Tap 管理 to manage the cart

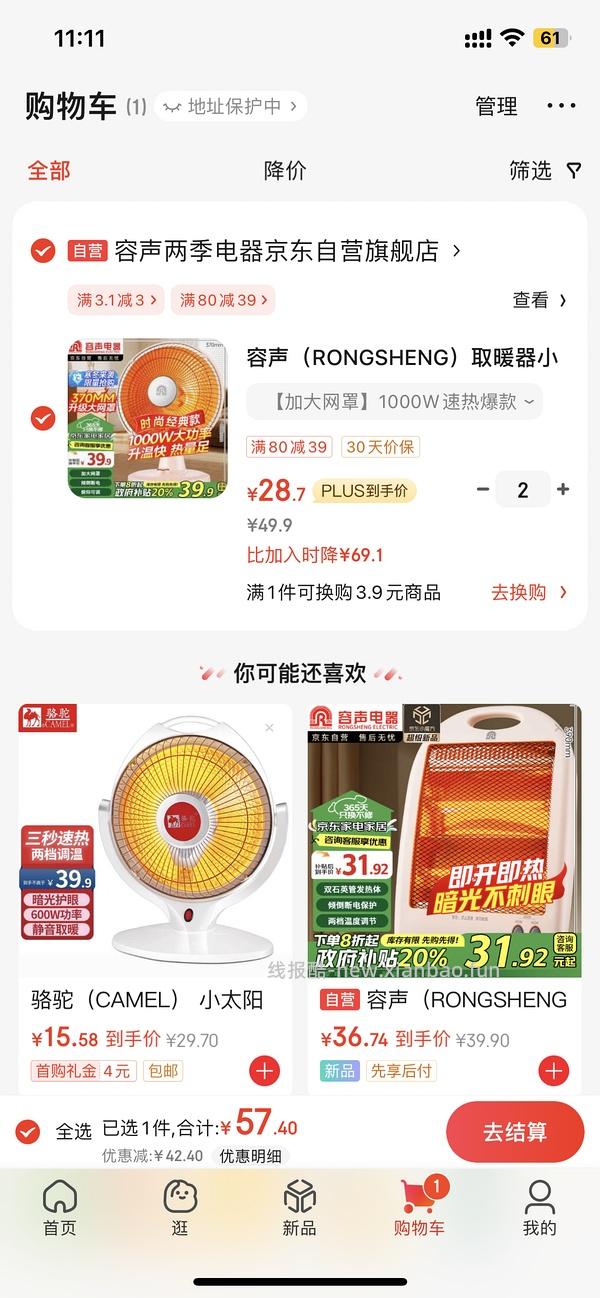(496, 106)
